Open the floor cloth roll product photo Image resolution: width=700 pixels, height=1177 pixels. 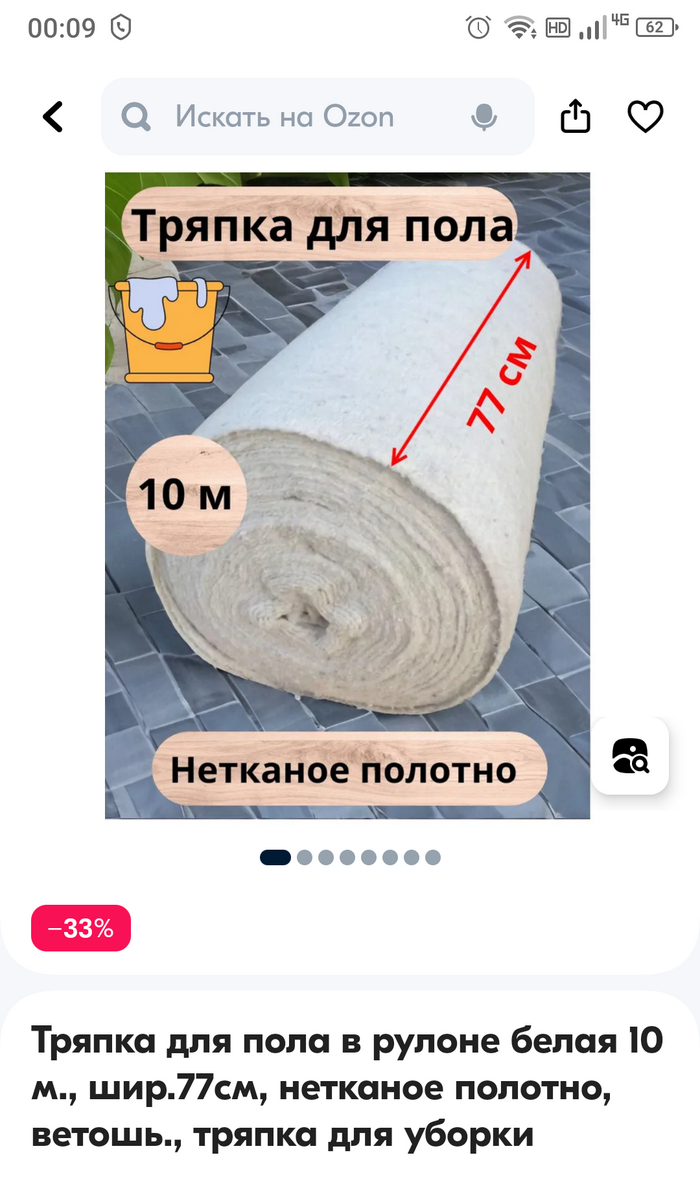coord(347,495)
